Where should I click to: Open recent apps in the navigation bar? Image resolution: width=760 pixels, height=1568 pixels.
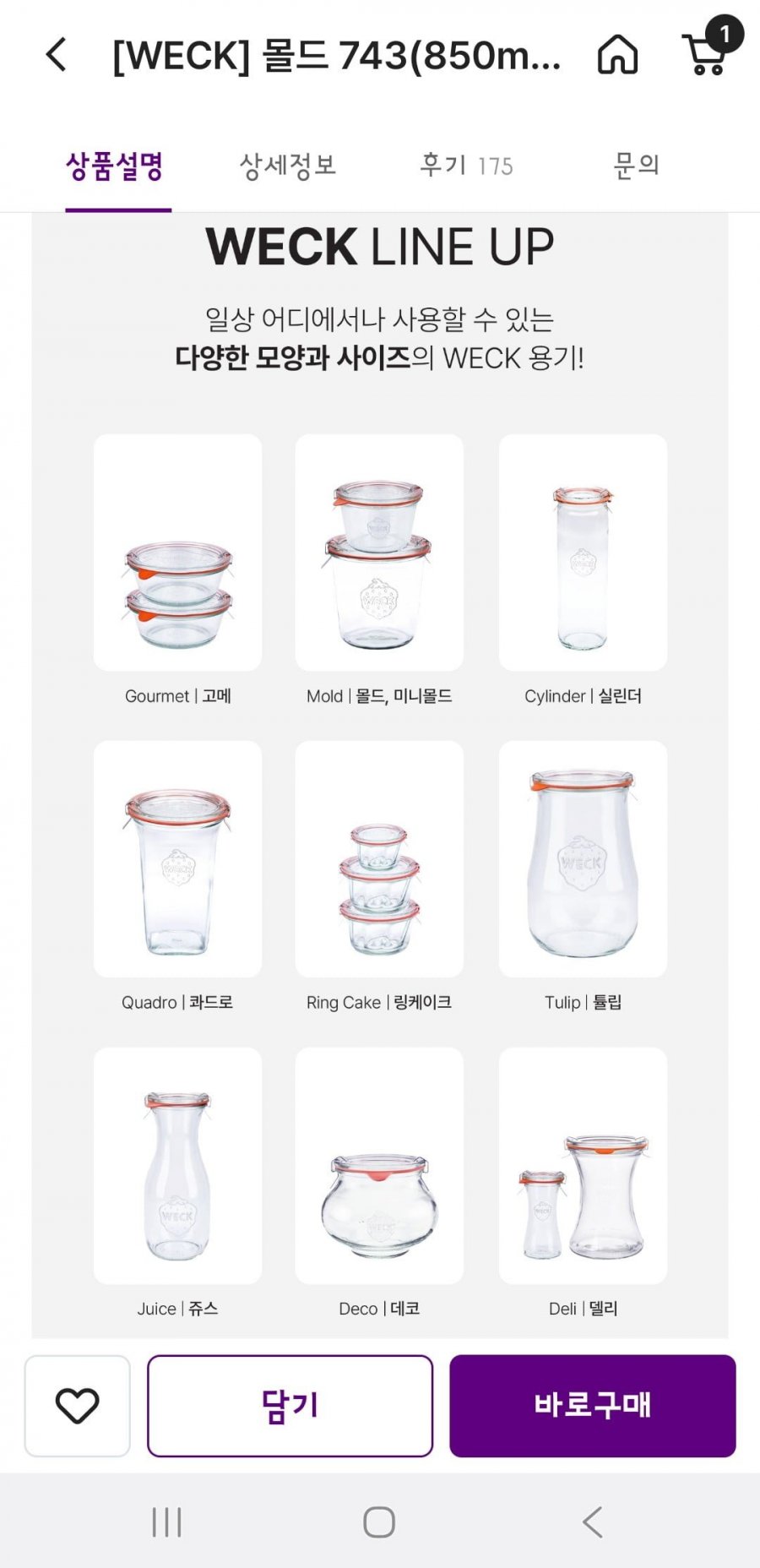166,1522
